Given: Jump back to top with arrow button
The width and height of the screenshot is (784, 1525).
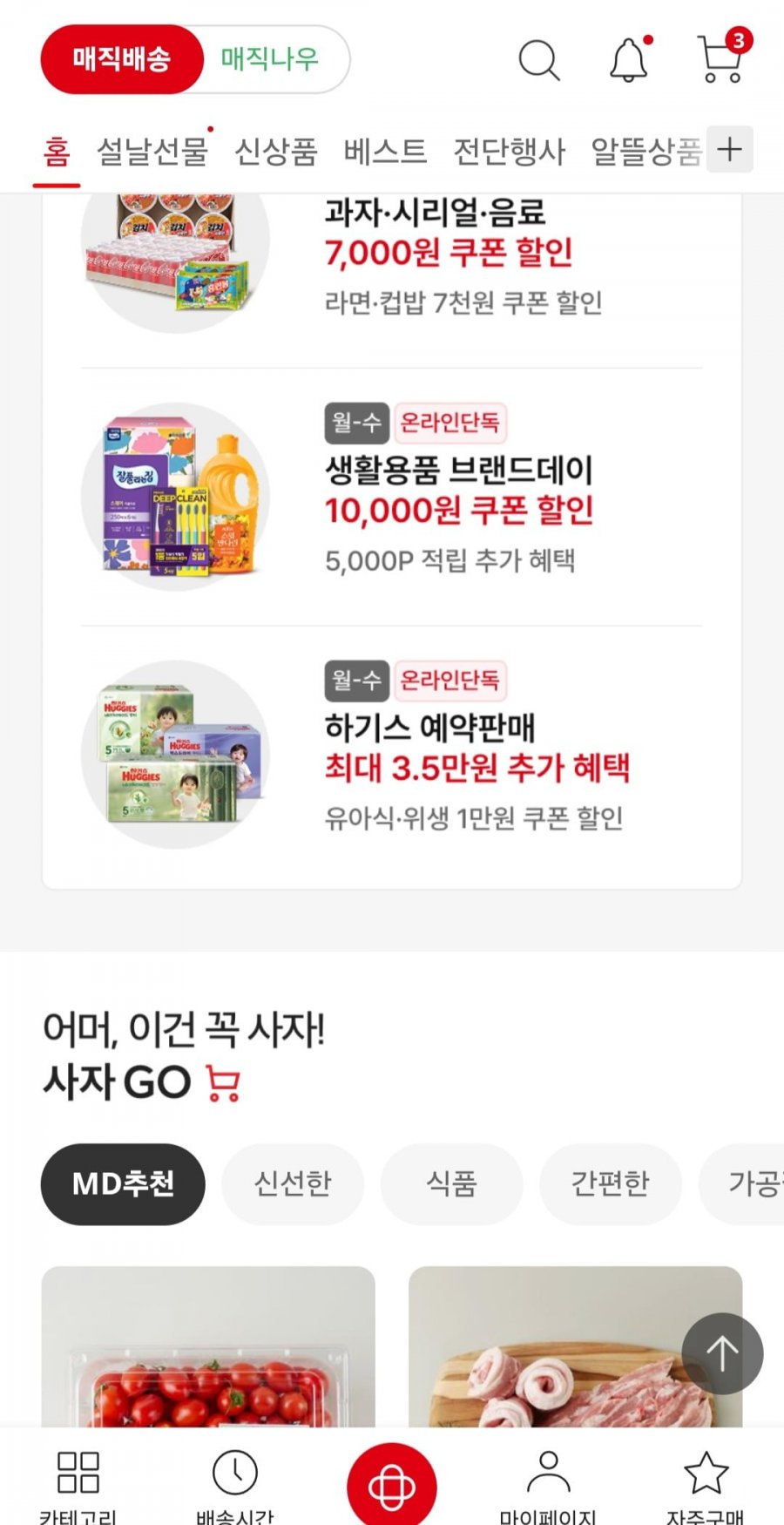Looking at the screenshot, I should pos(721,1353).
